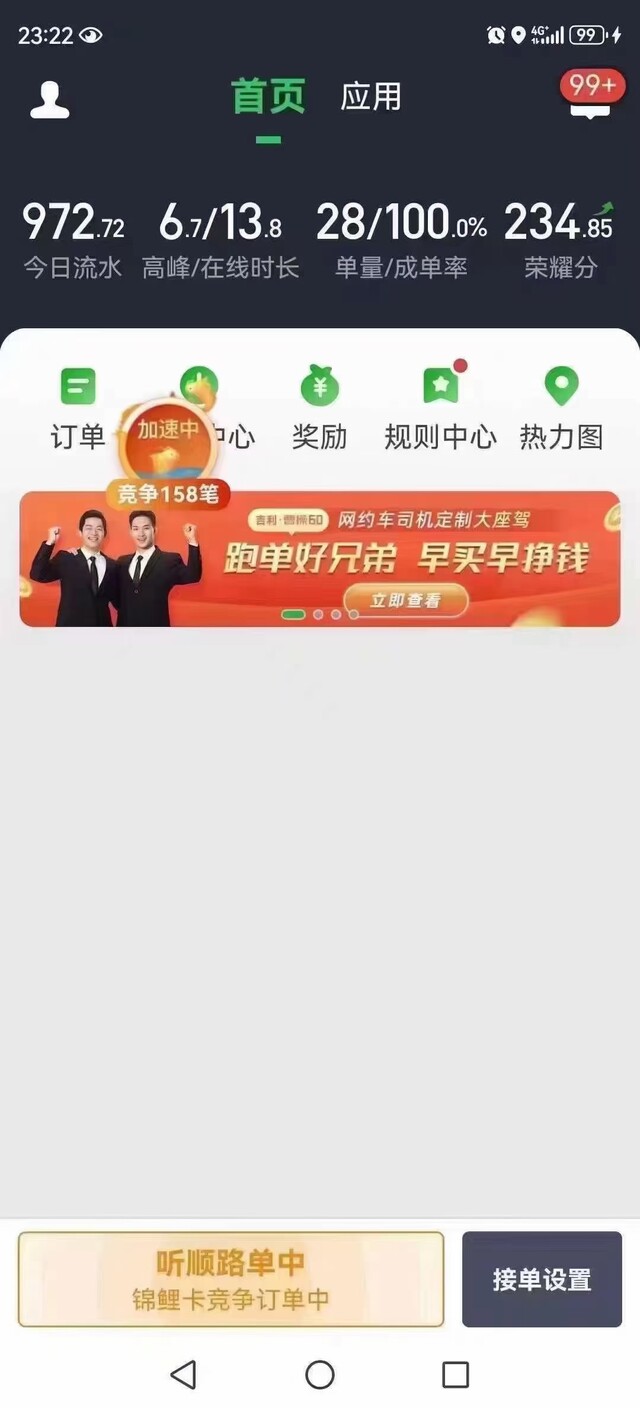Open the messages icon with 99+ badge
Viewport: 640px width, 1408px height.
coord(591,96)
